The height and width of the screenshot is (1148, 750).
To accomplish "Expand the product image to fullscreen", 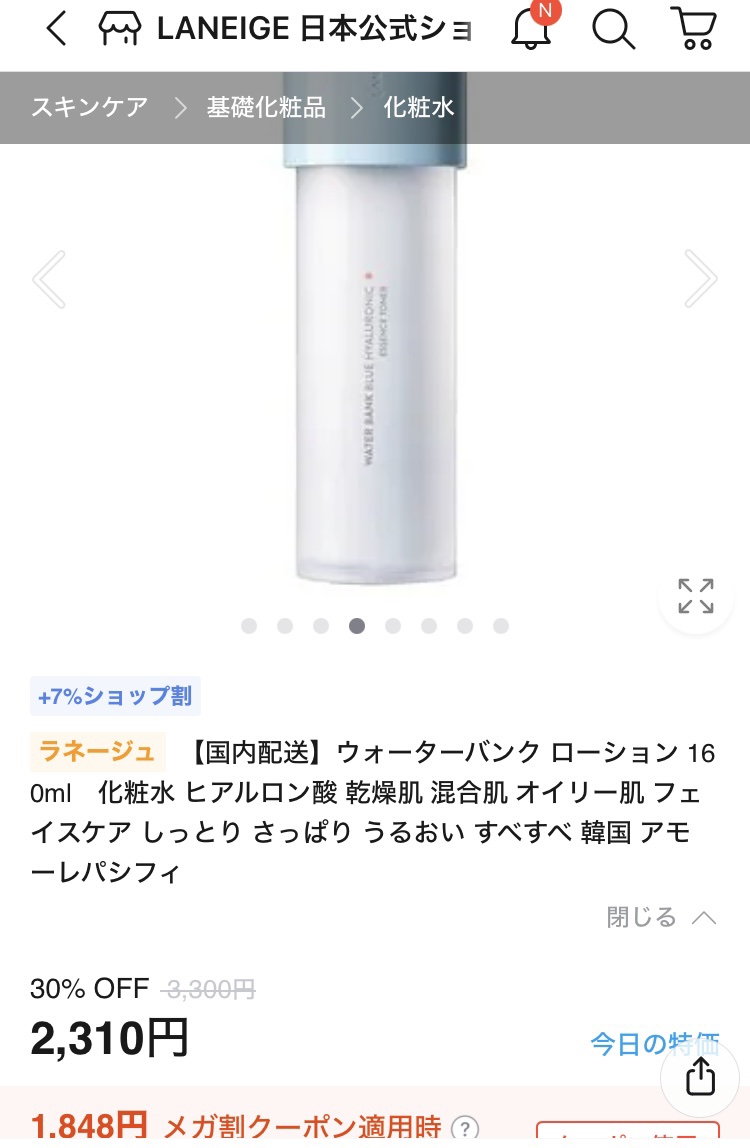I will [x=695, y=596].
